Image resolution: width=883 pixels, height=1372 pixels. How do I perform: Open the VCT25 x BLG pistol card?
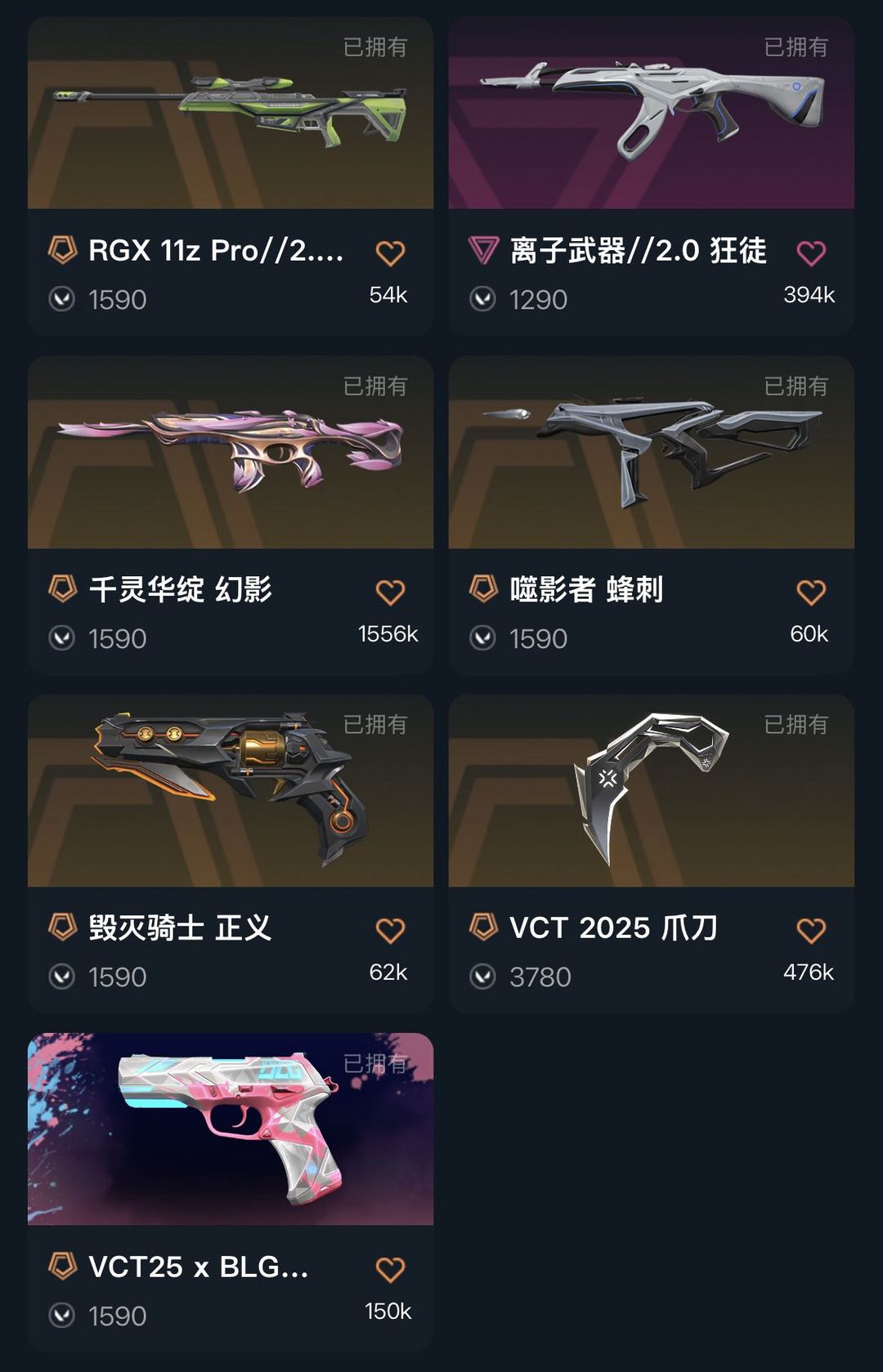[231, 1193]
